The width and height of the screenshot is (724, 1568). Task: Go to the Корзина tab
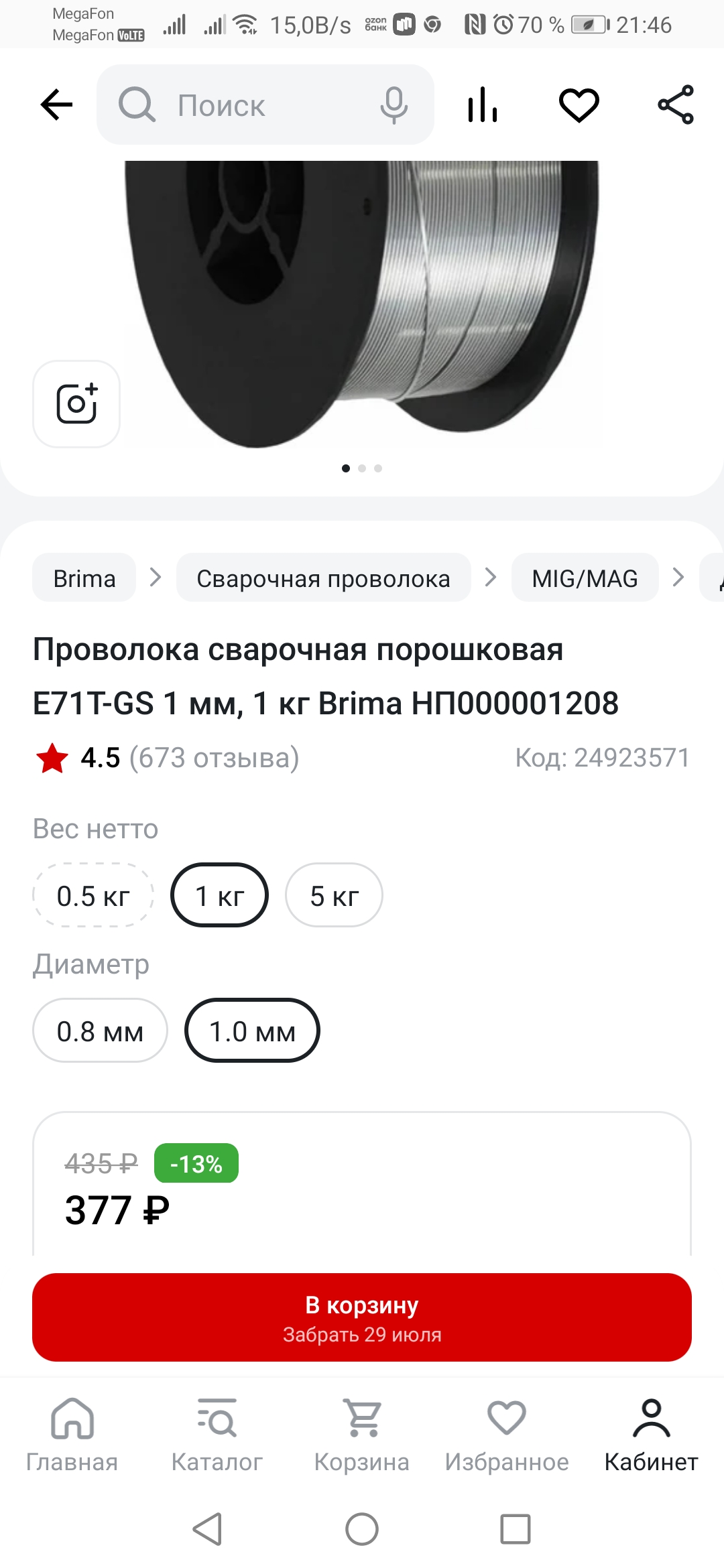[x=362, y=1435]
